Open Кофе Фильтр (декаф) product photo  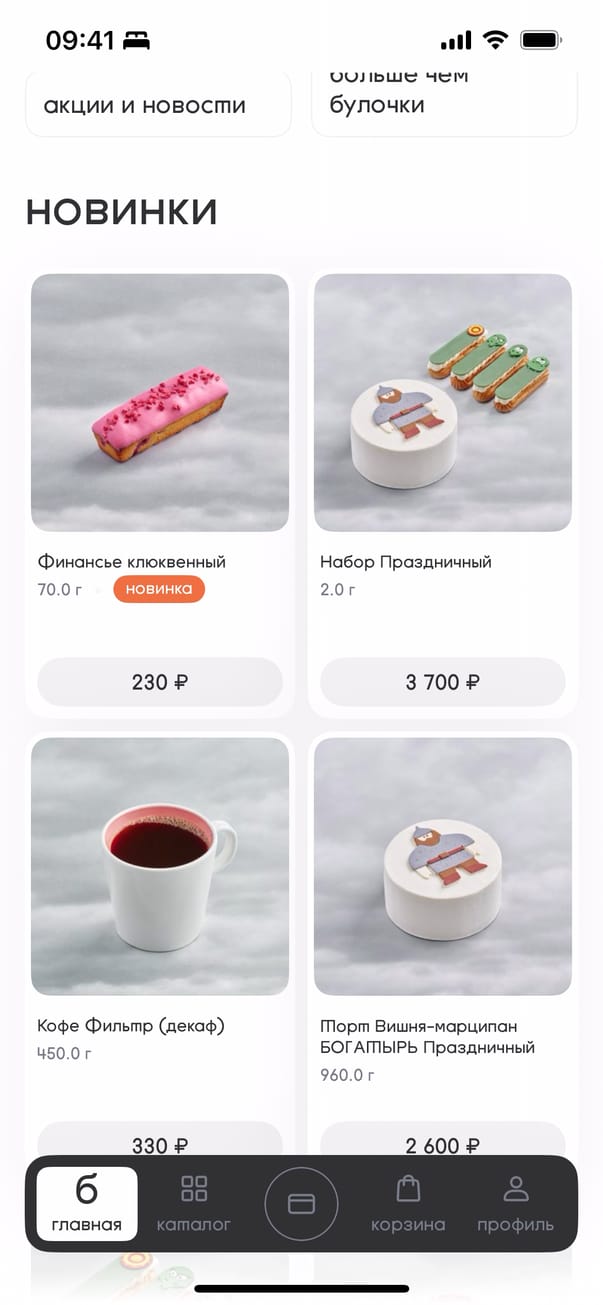point(160,866)
